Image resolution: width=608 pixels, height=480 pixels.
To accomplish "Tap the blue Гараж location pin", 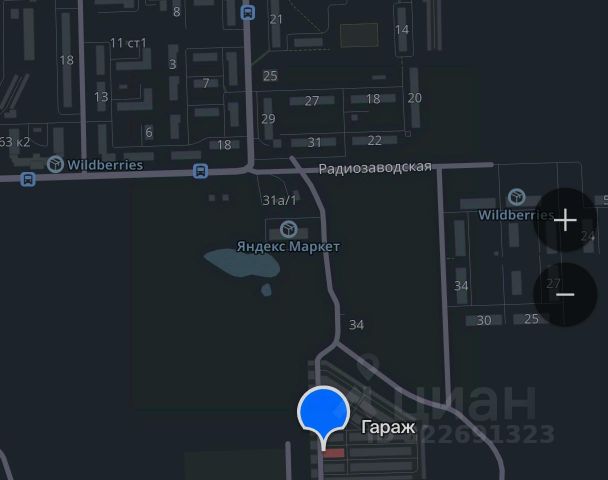I will 323,413.
